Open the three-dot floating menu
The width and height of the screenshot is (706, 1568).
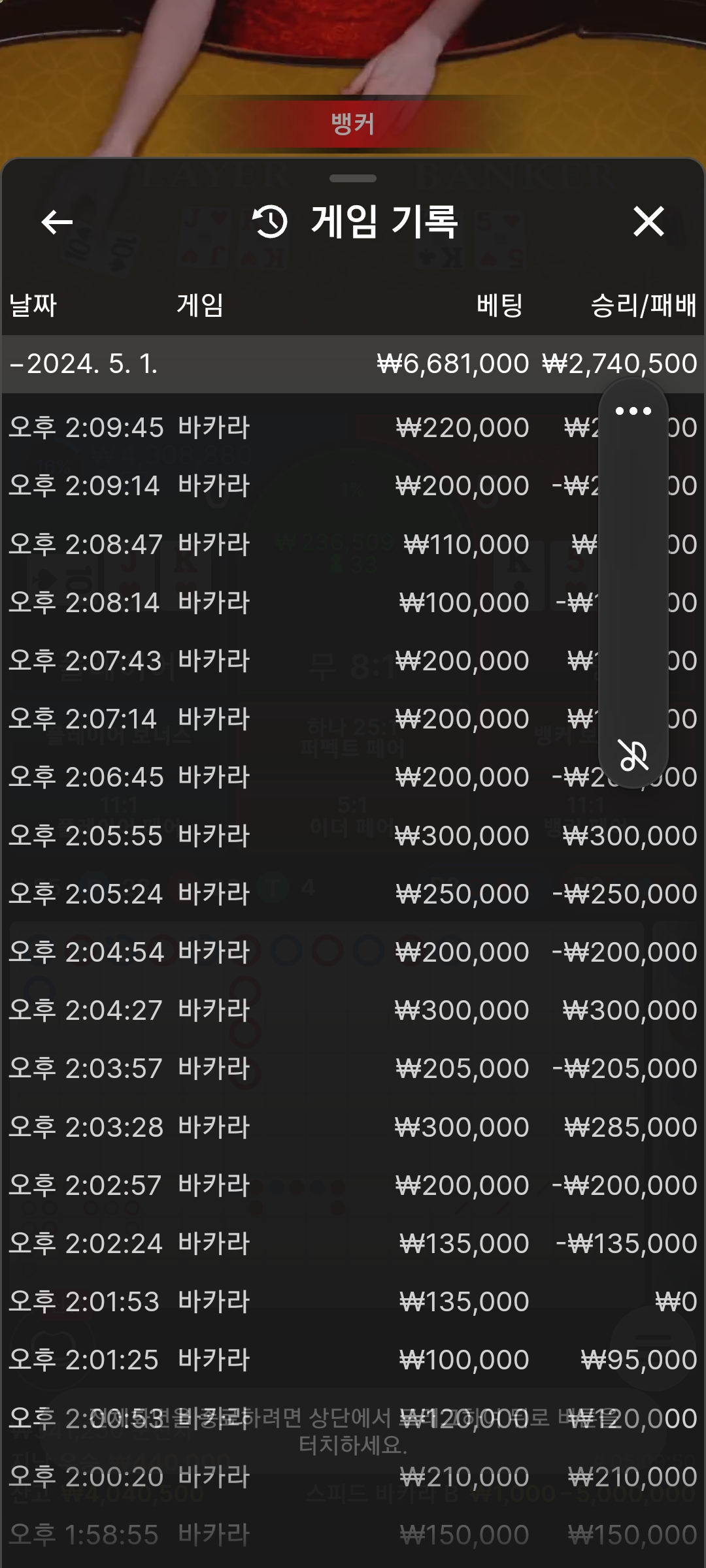pos(633,411)
